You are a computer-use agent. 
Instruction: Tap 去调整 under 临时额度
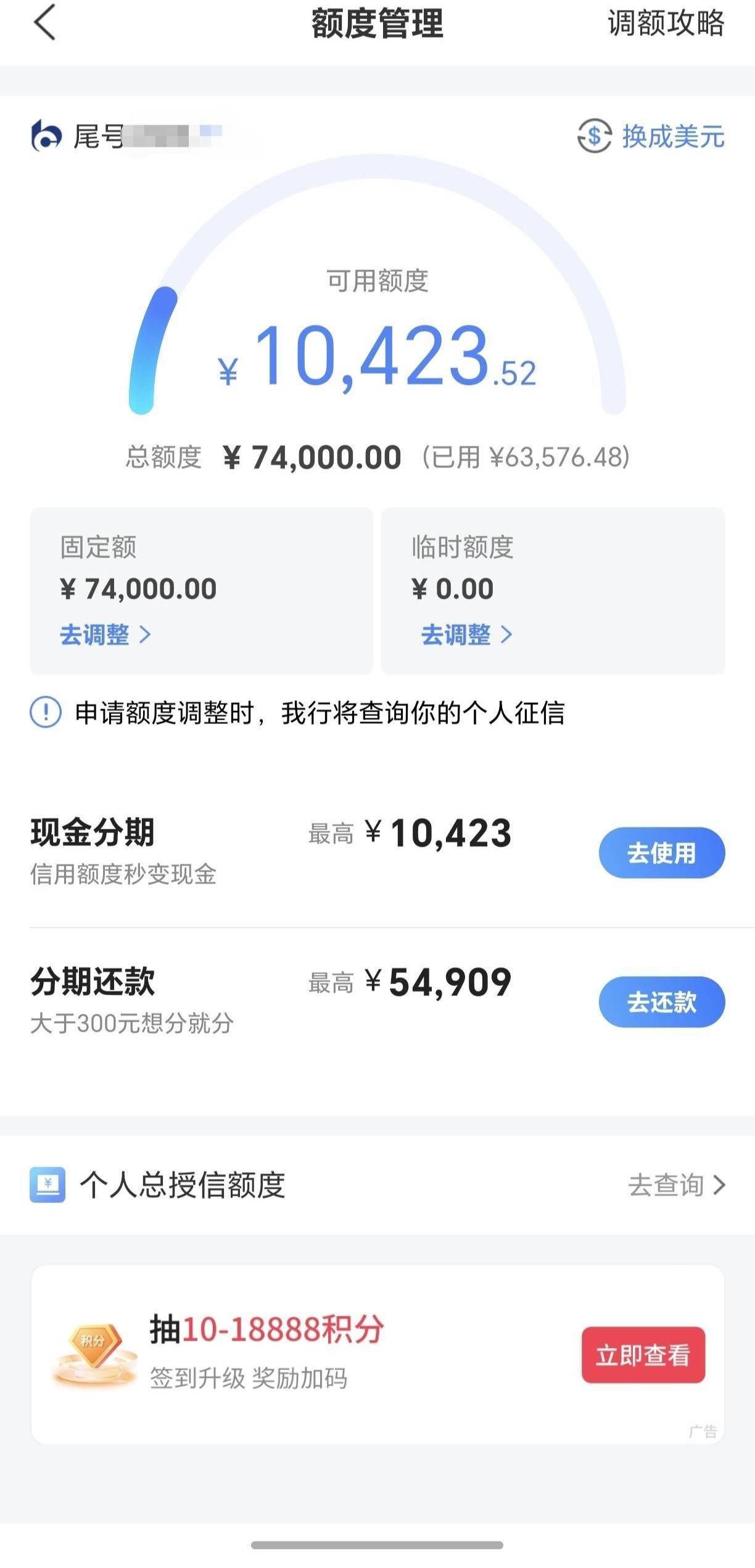click(467, 634)
